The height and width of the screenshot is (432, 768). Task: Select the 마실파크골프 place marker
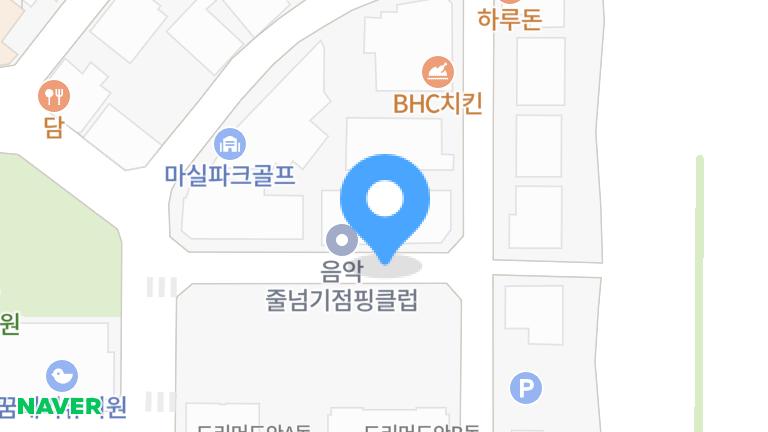tap(231, 145)
